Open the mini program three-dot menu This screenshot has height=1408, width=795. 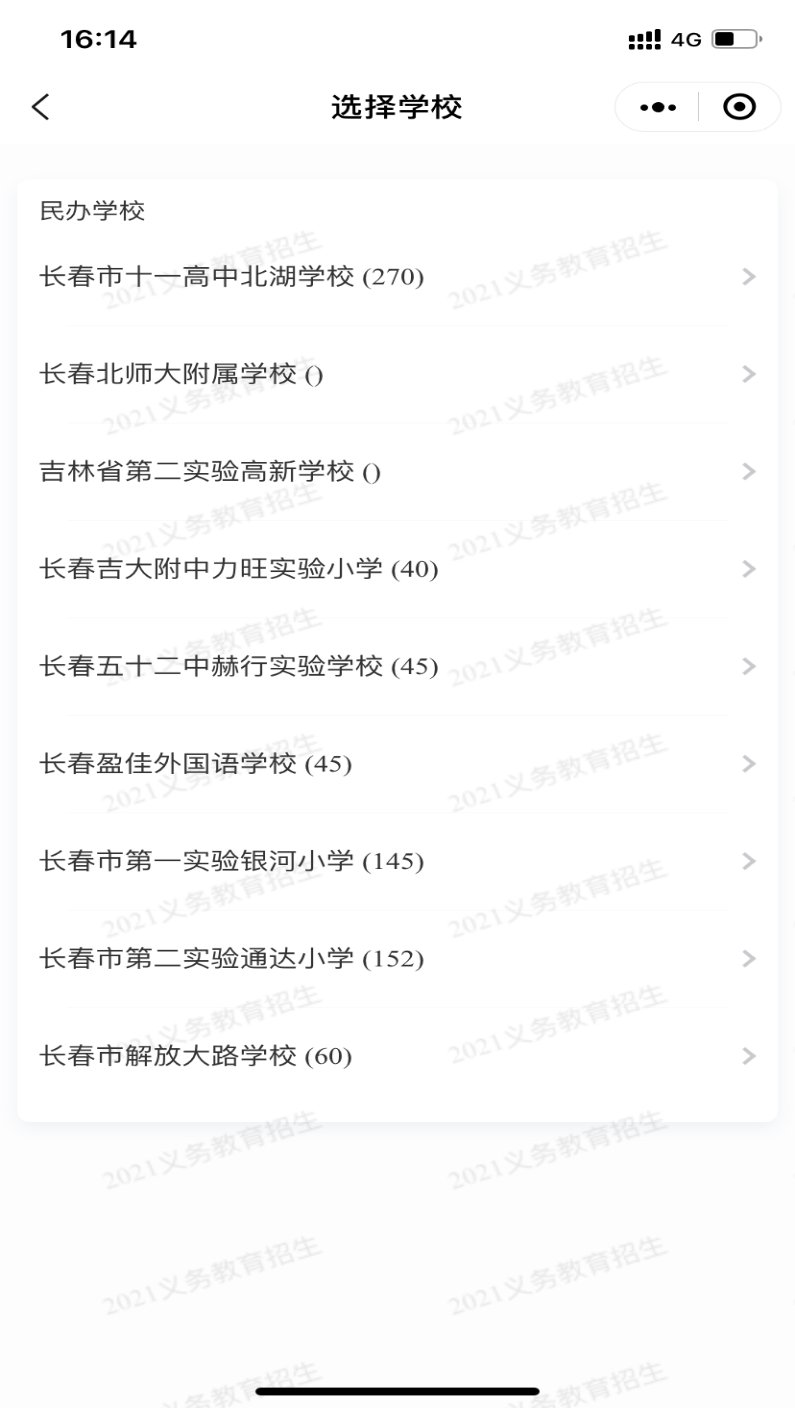click(657, 107)
